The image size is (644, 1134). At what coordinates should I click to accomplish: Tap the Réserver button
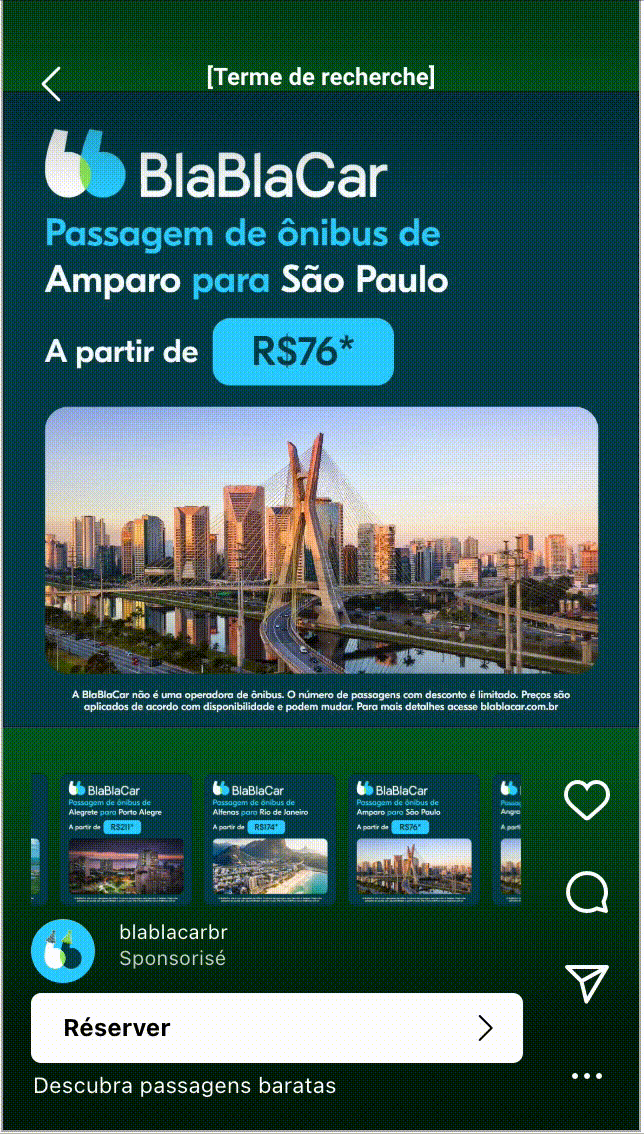pos(277,1028)
